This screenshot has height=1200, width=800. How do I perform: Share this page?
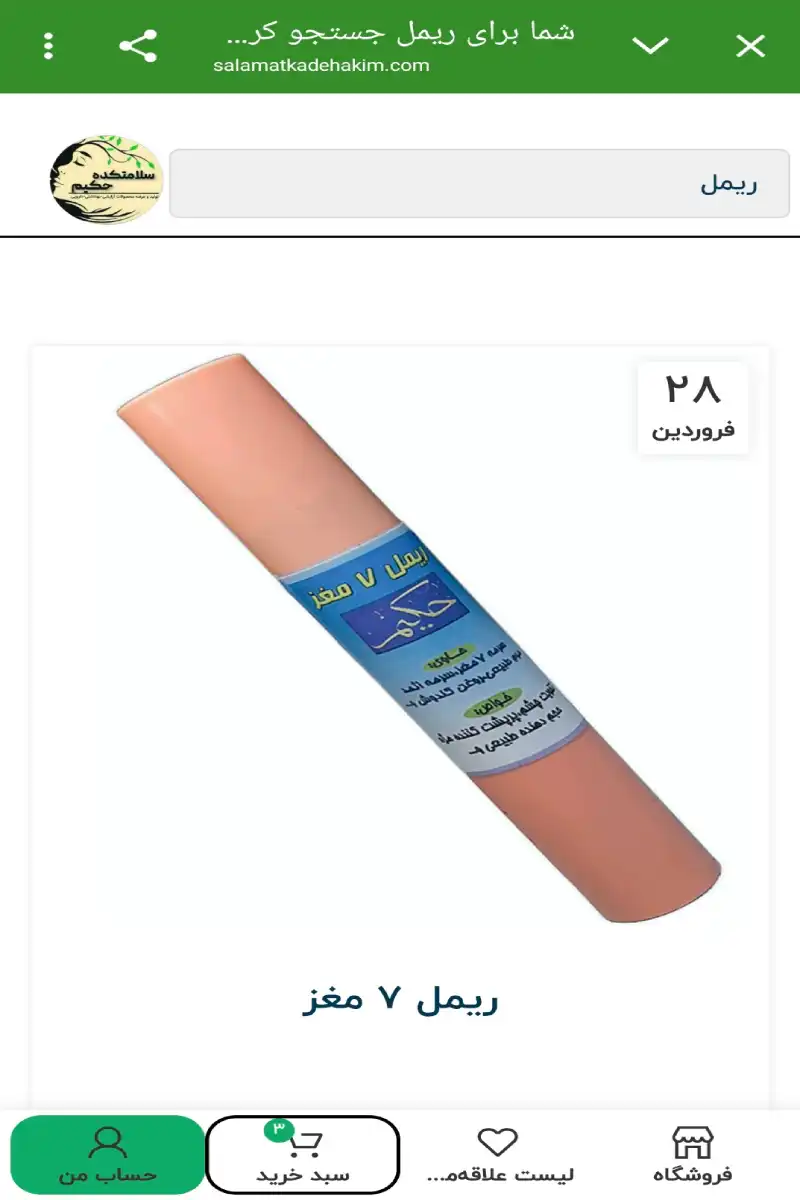point(138,46)
